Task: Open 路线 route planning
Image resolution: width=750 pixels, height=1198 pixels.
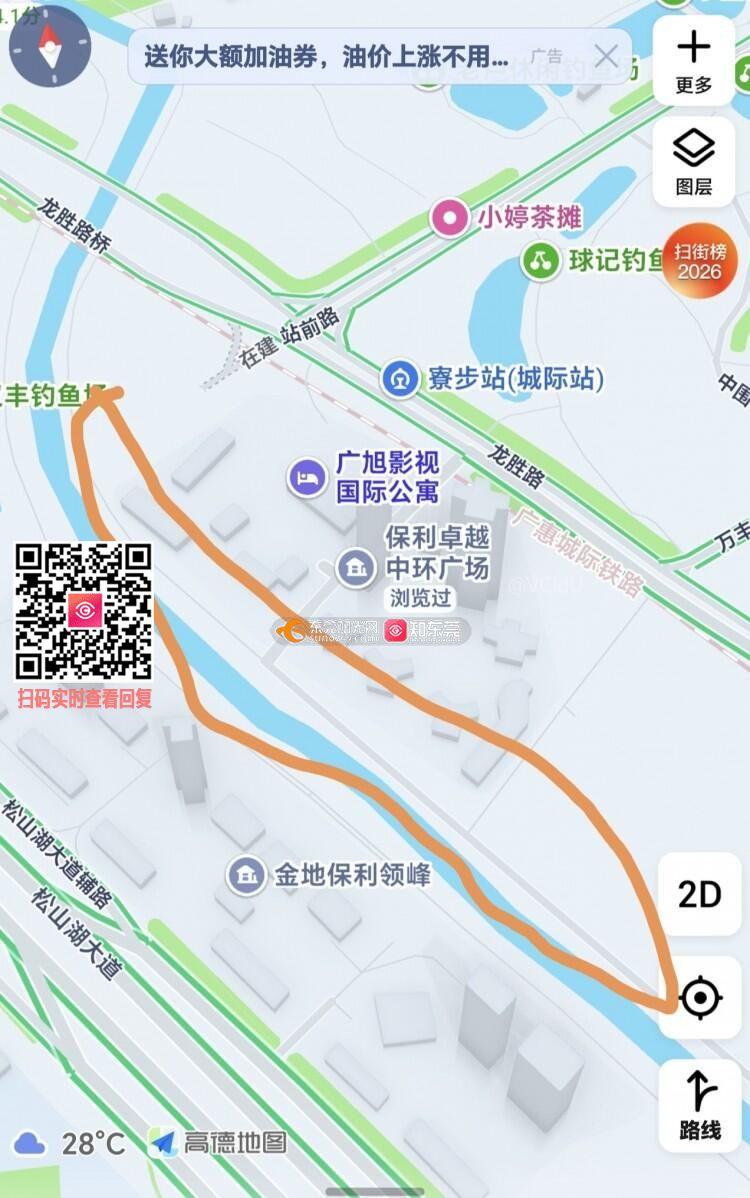Action: 700,1105
